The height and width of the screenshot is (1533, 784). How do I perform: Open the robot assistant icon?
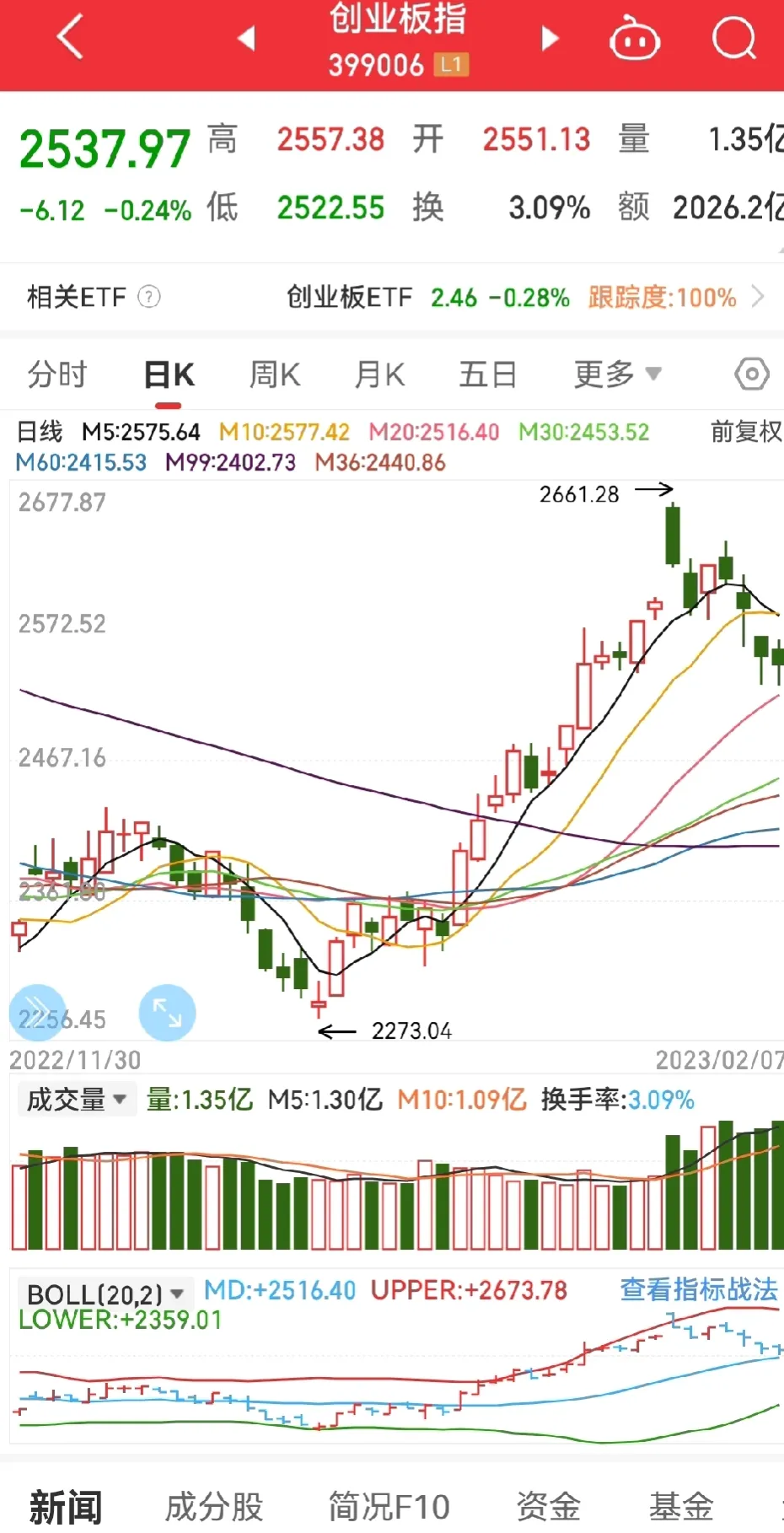[634, 40]
